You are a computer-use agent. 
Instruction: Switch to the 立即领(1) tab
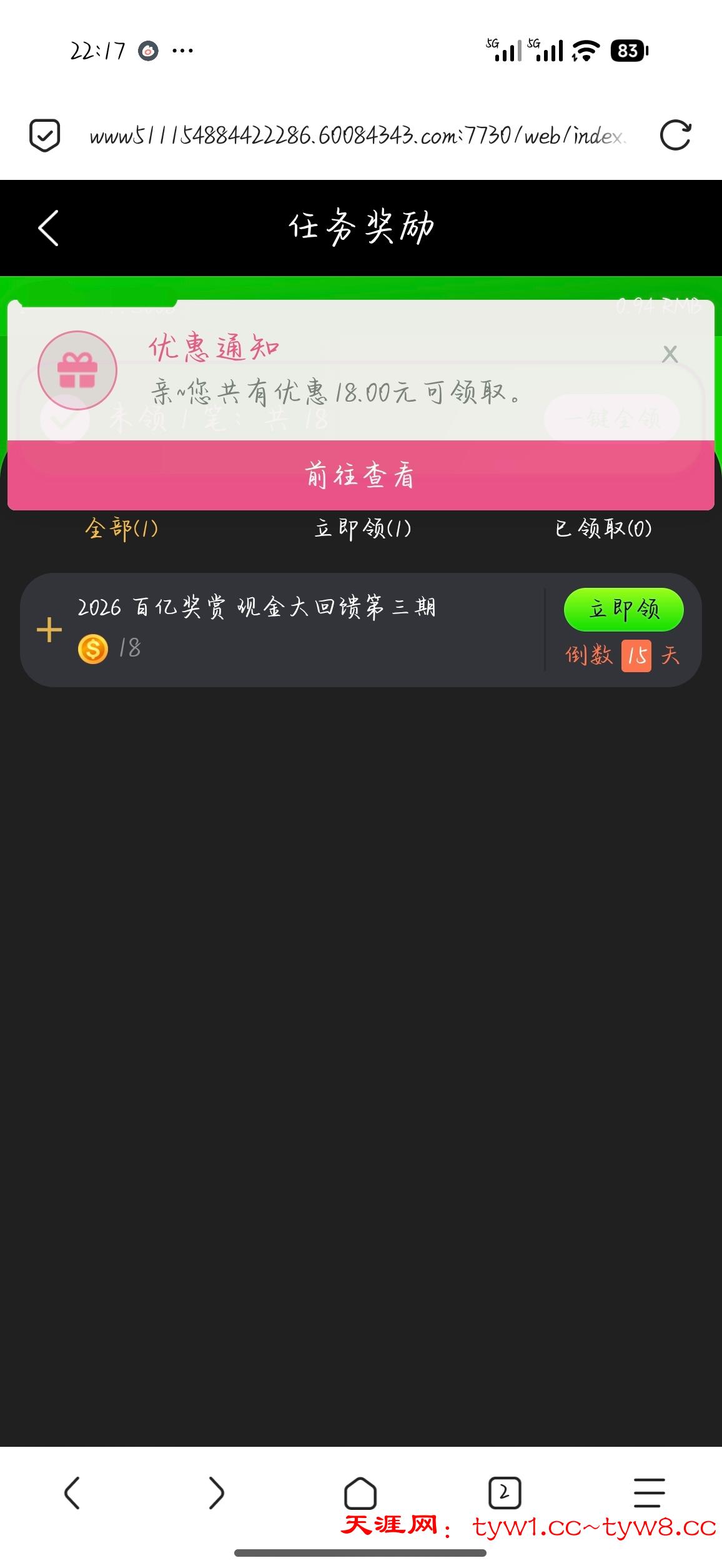point(362,528)
